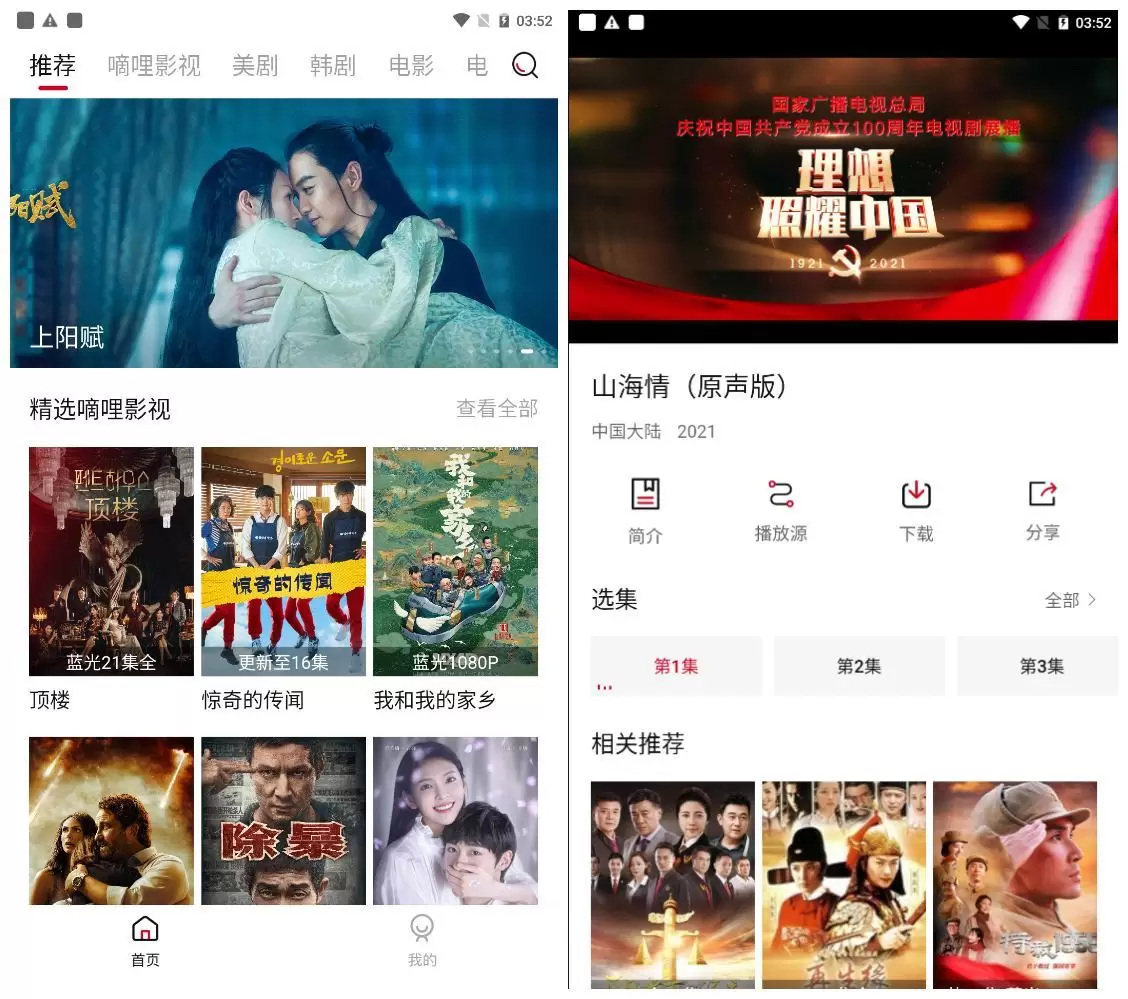Go to the 首页 tab

tap(145, 941)
